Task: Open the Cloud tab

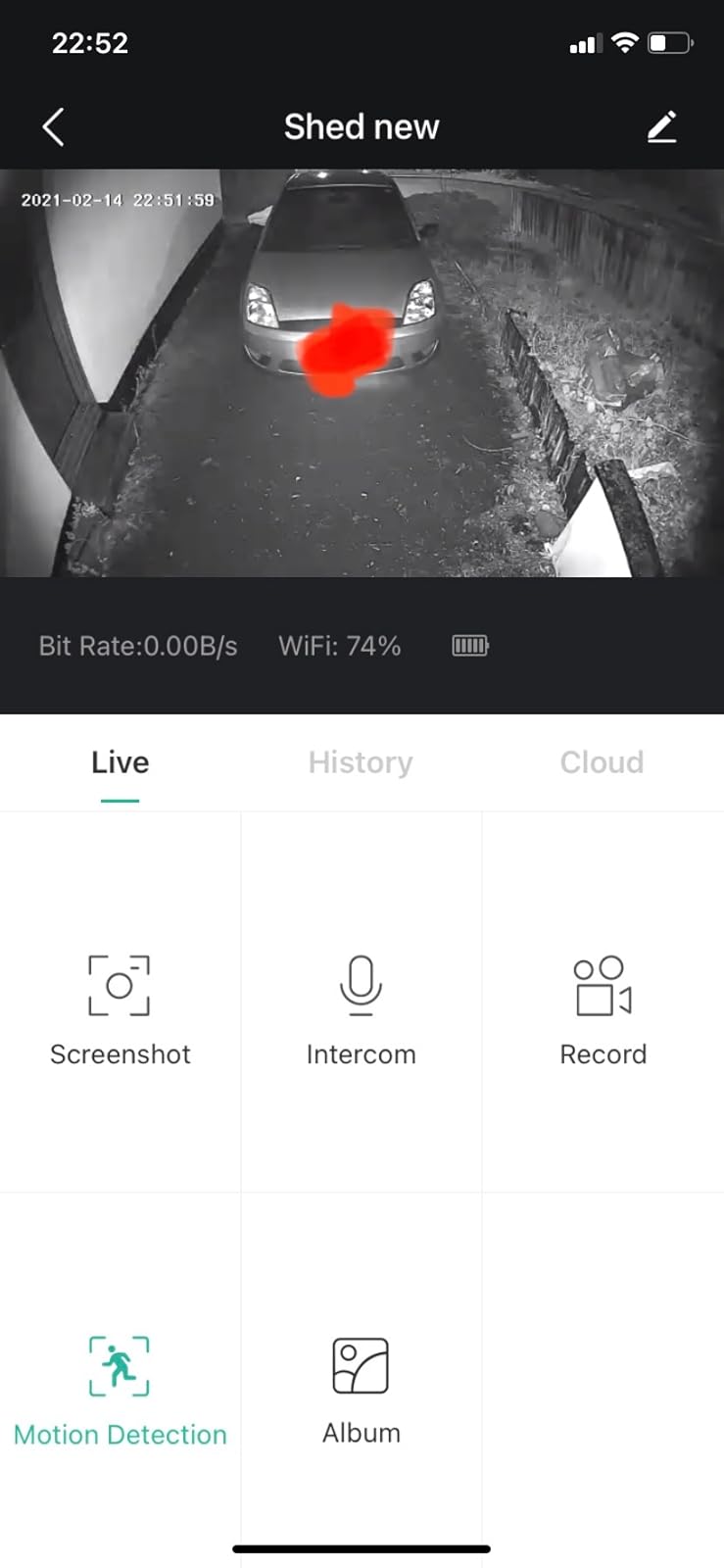Action: tap(602, 762)
